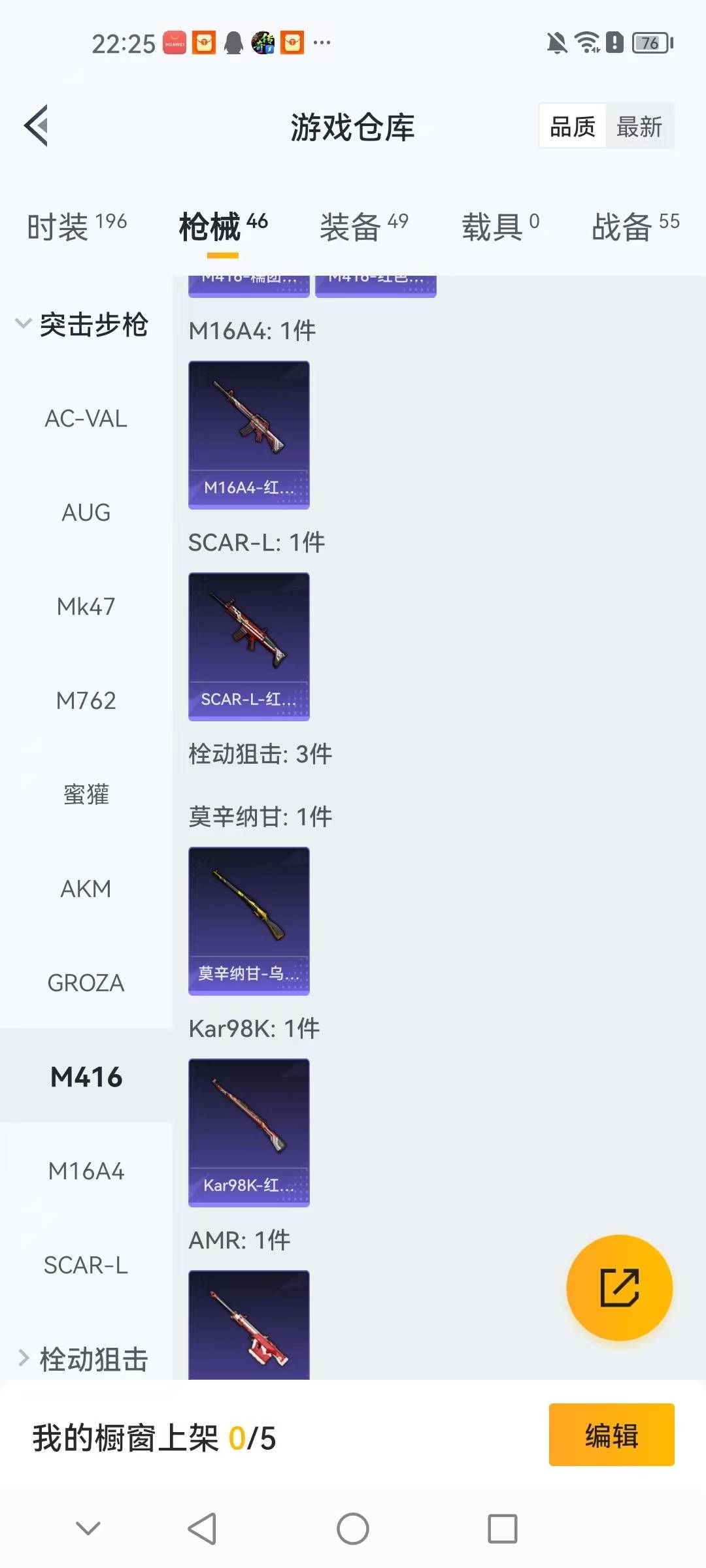Collapse the 突击步枪 category chevron
The width and height of the screenshot is (706, 1568).
pyautogui.click(x=23, y=321)
